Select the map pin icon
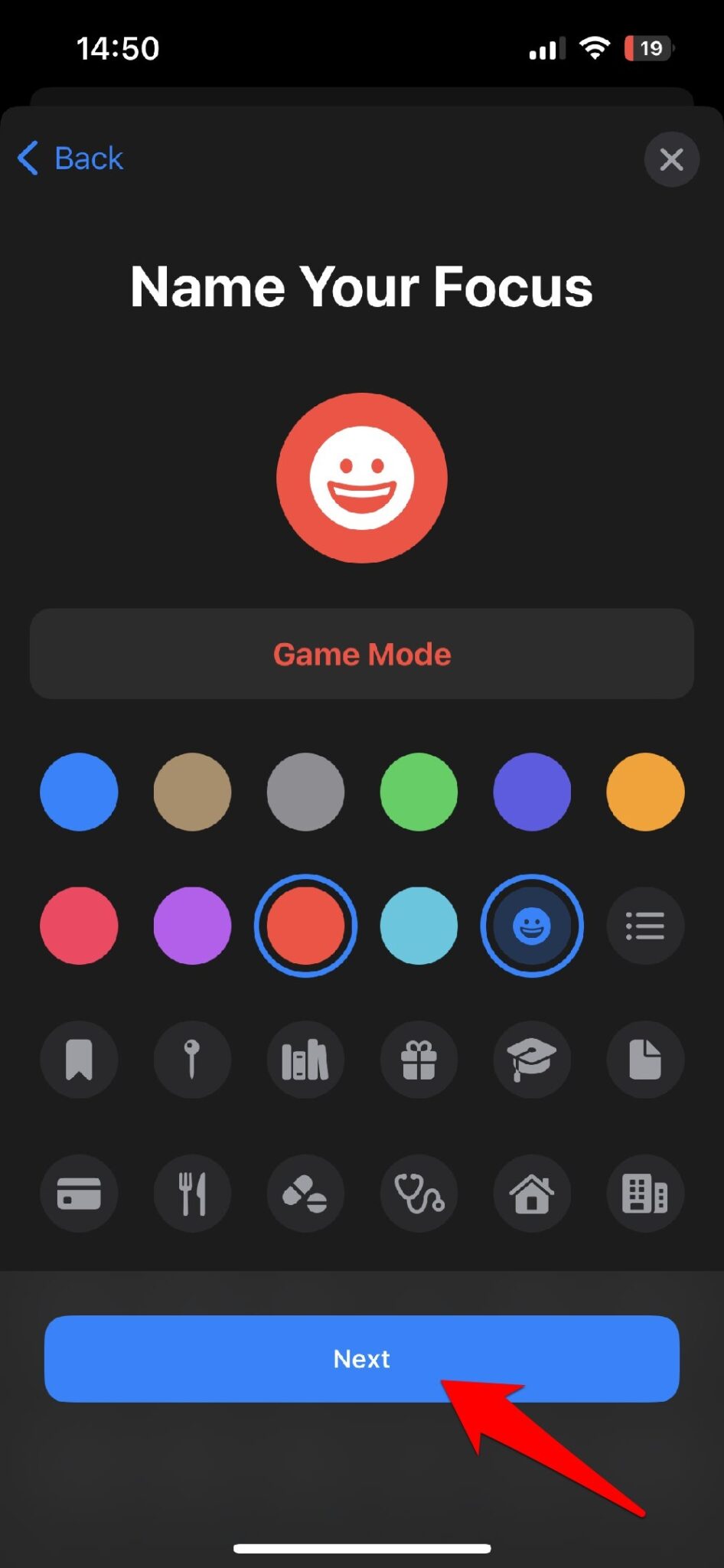 tap(192, 1060)
